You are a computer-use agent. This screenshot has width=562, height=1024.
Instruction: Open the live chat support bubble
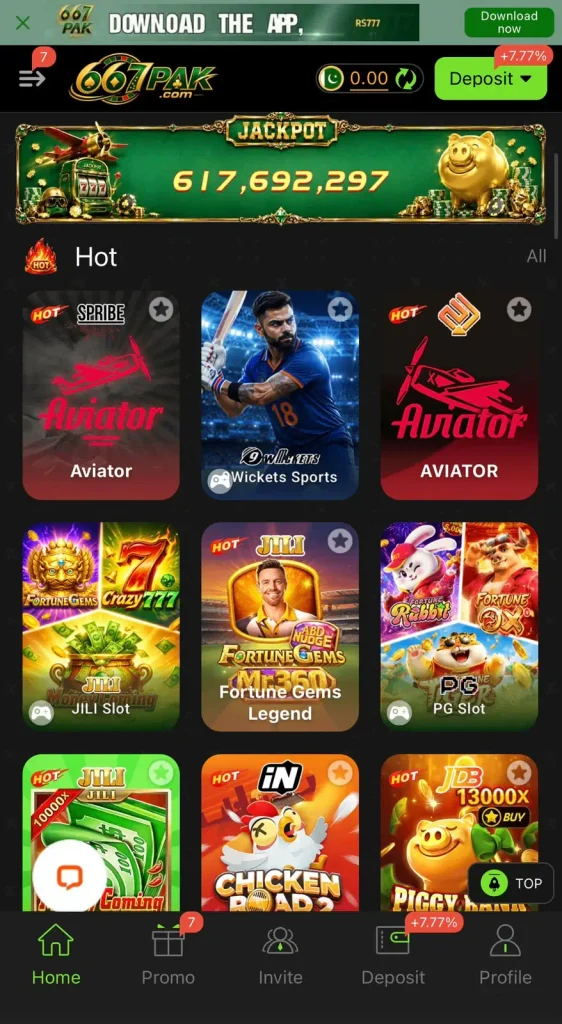tap(69, 876)
